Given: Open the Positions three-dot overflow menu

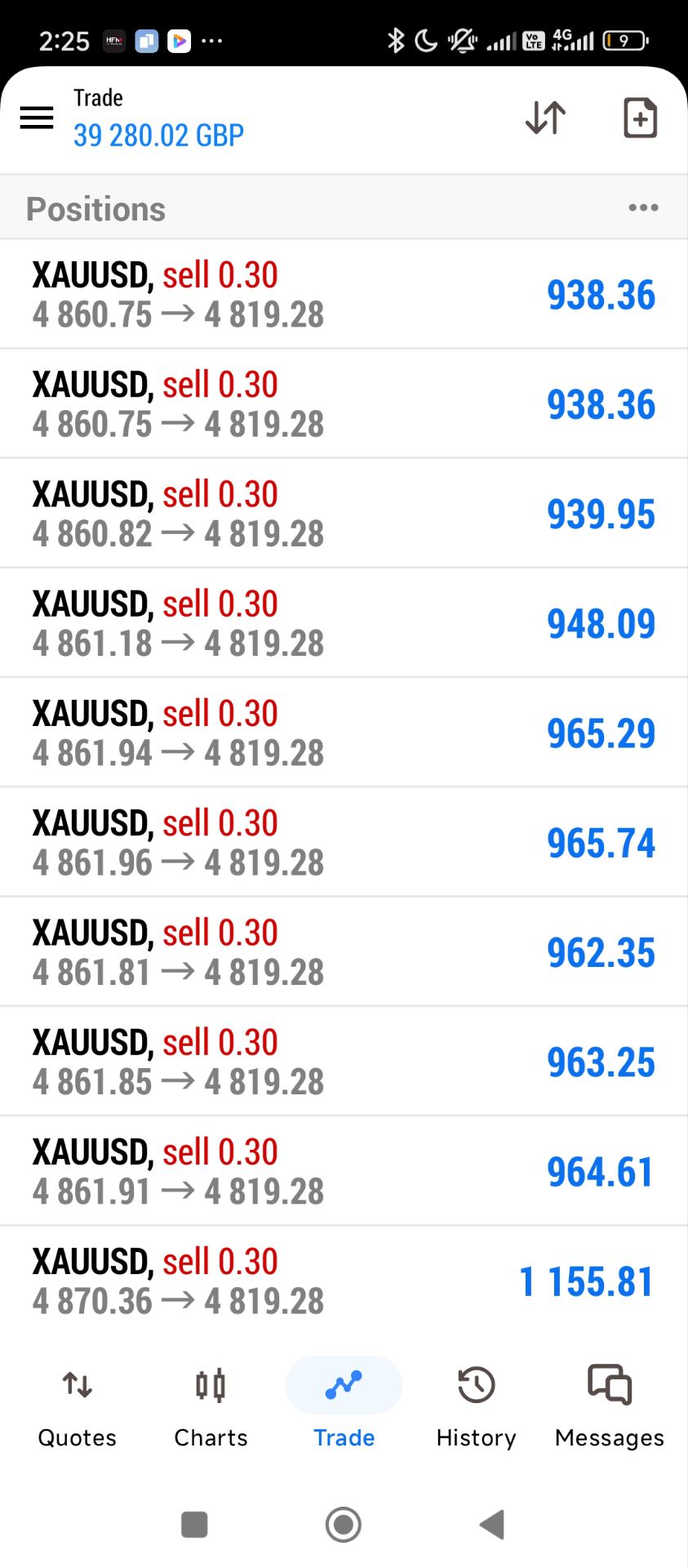Looking at the screenshot, I should coord(643,208).
